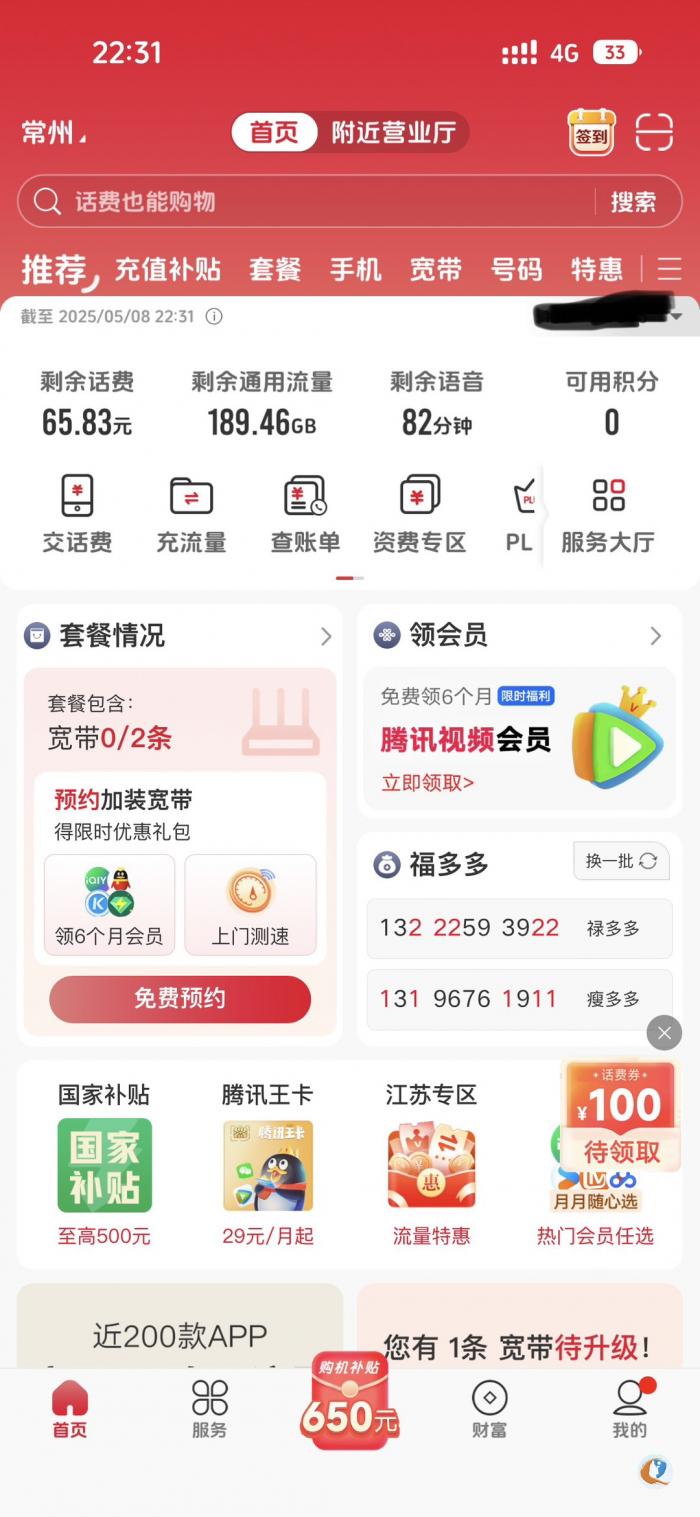Open 查账单 shortcut
Screen dimensions: 700x1517
(x=305, y=514)
